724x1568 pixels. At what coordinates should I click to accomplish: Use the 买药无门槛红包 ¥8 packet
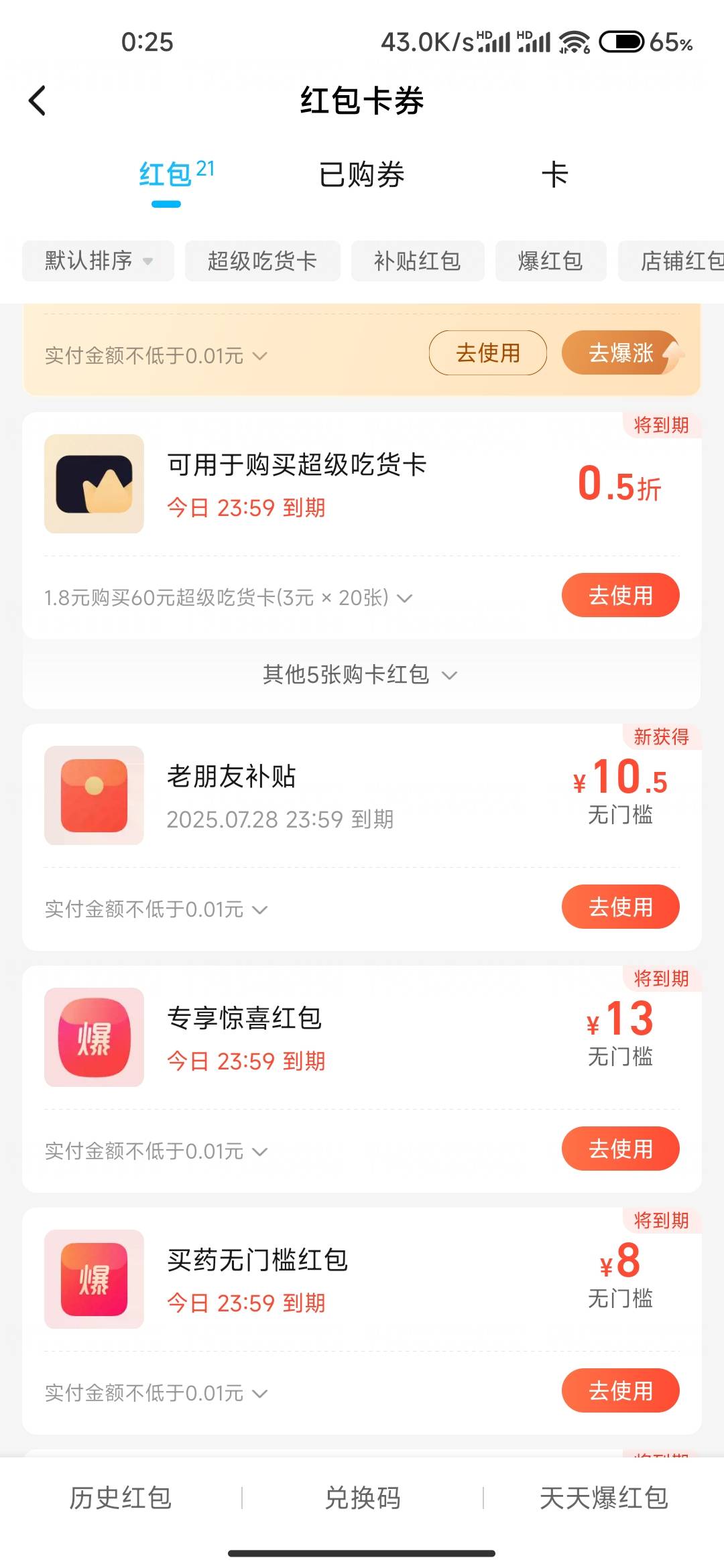pos(621,1390)
